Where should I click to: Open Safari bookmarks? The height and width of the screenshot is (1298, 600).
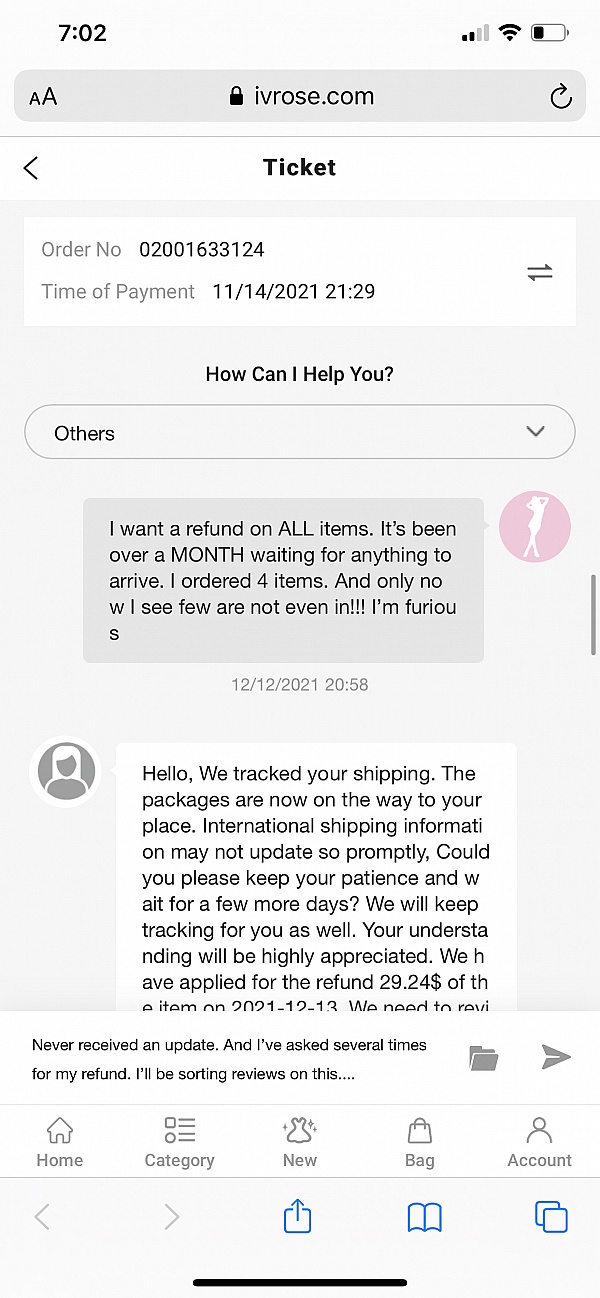(x=425, y=1217)
